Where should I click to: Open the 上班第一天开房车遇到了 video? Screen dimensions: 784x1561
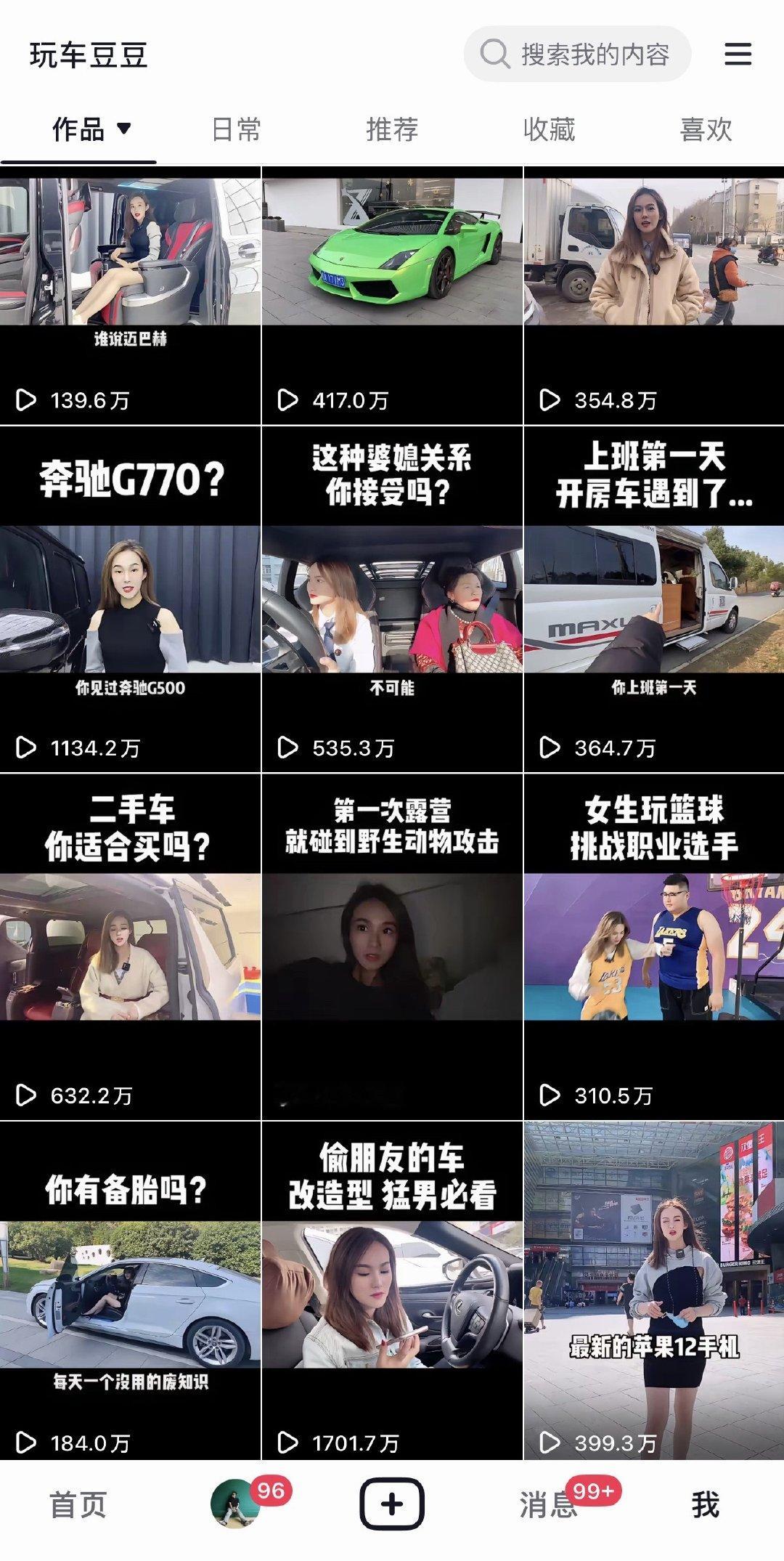(x=654, y=599)
